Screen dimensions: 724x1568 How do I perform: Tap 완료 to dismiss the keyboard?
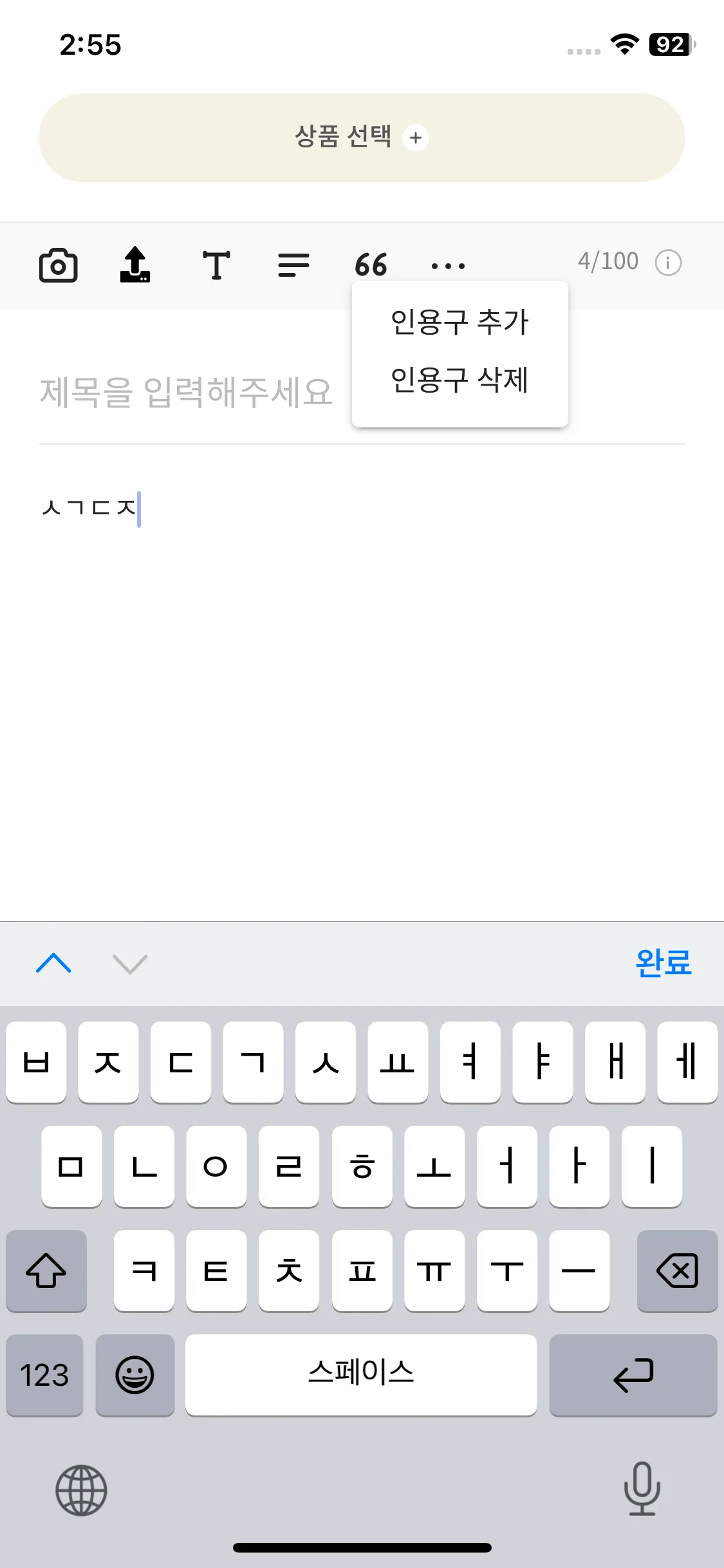[663, 964]
